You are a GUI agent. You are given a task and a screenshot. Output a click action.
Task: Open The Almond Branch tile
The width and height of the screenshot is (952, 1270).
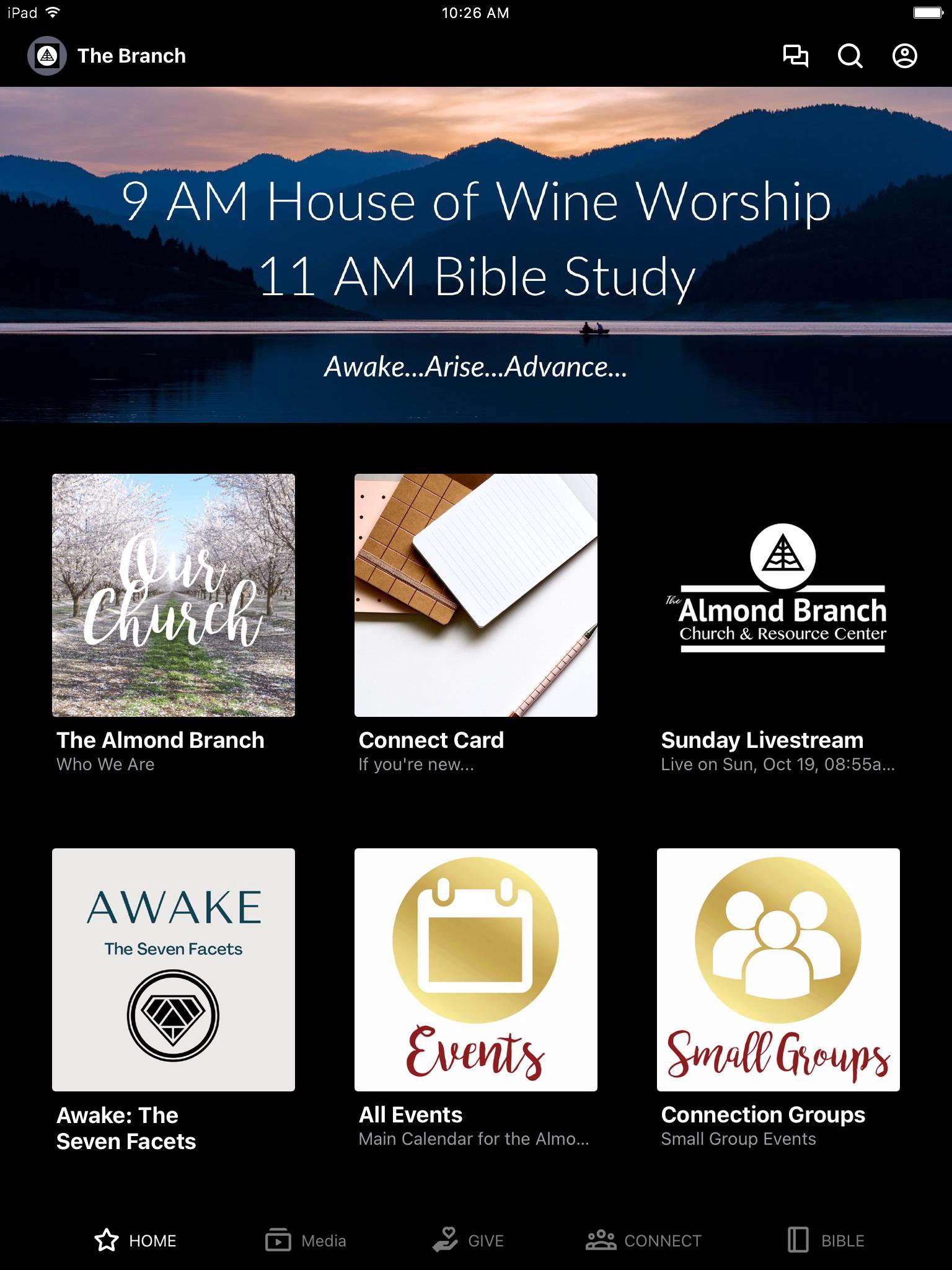click(174, 595)
